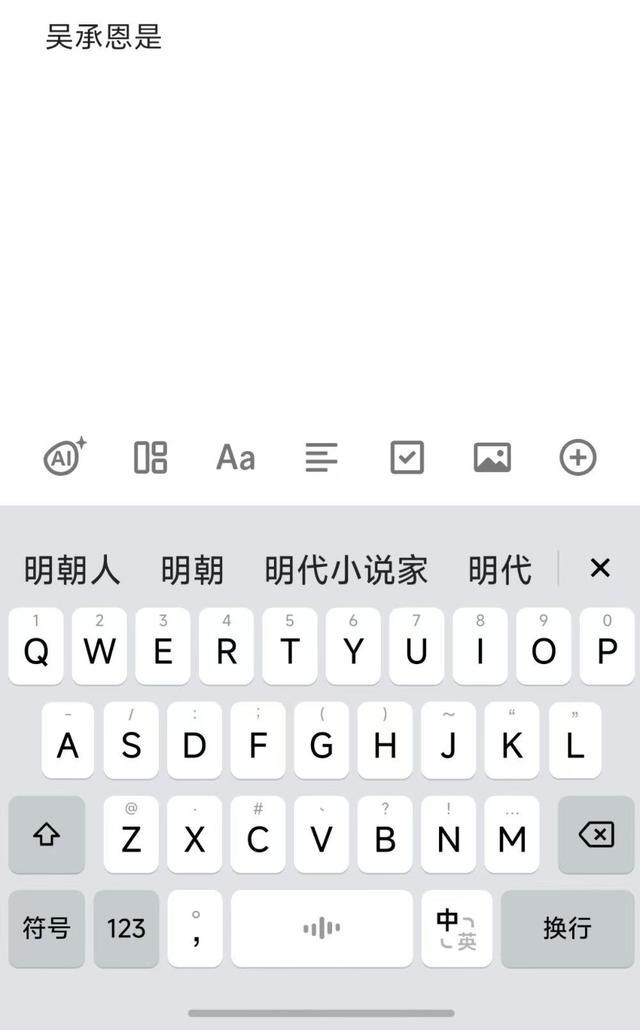Tap the space bar voice key

coord(322,928)
